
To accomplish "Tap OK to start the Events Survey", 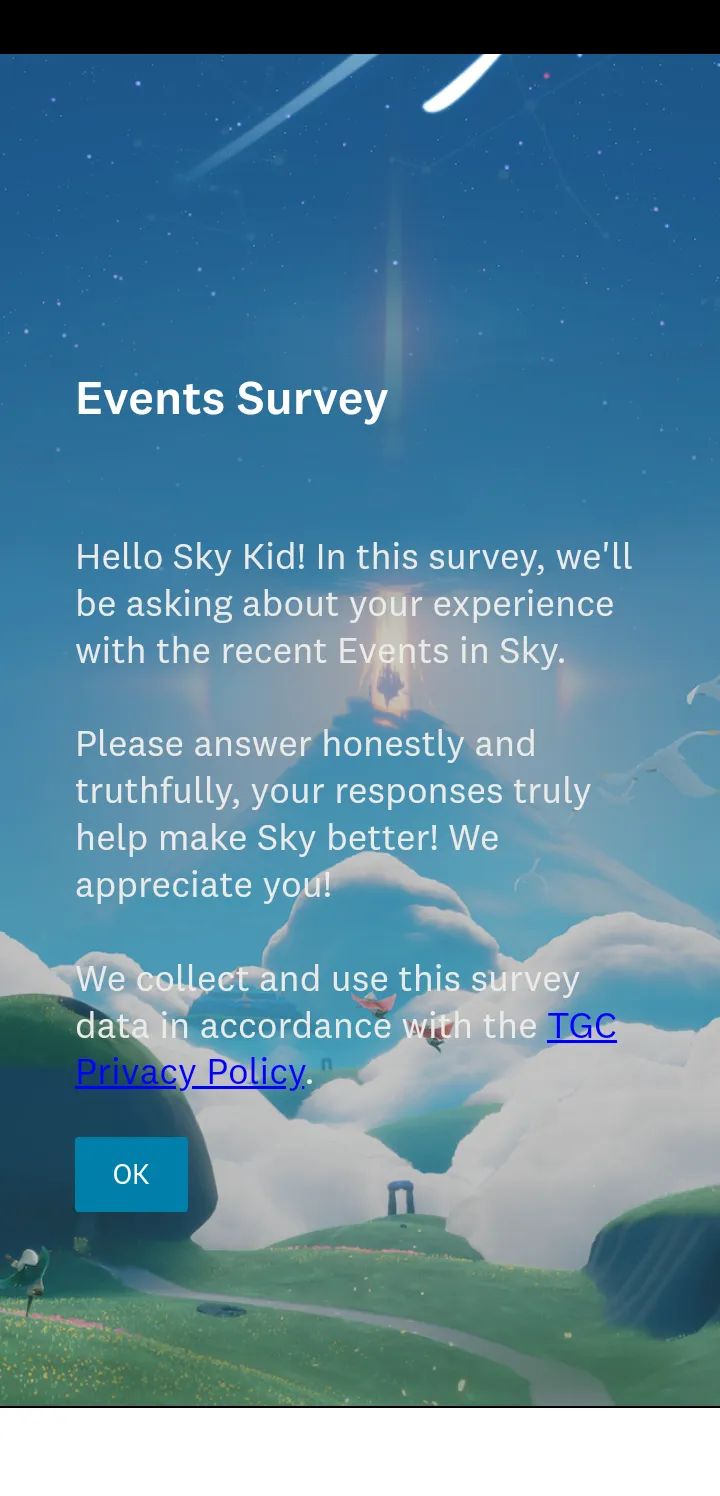I will click(131, 1174).
